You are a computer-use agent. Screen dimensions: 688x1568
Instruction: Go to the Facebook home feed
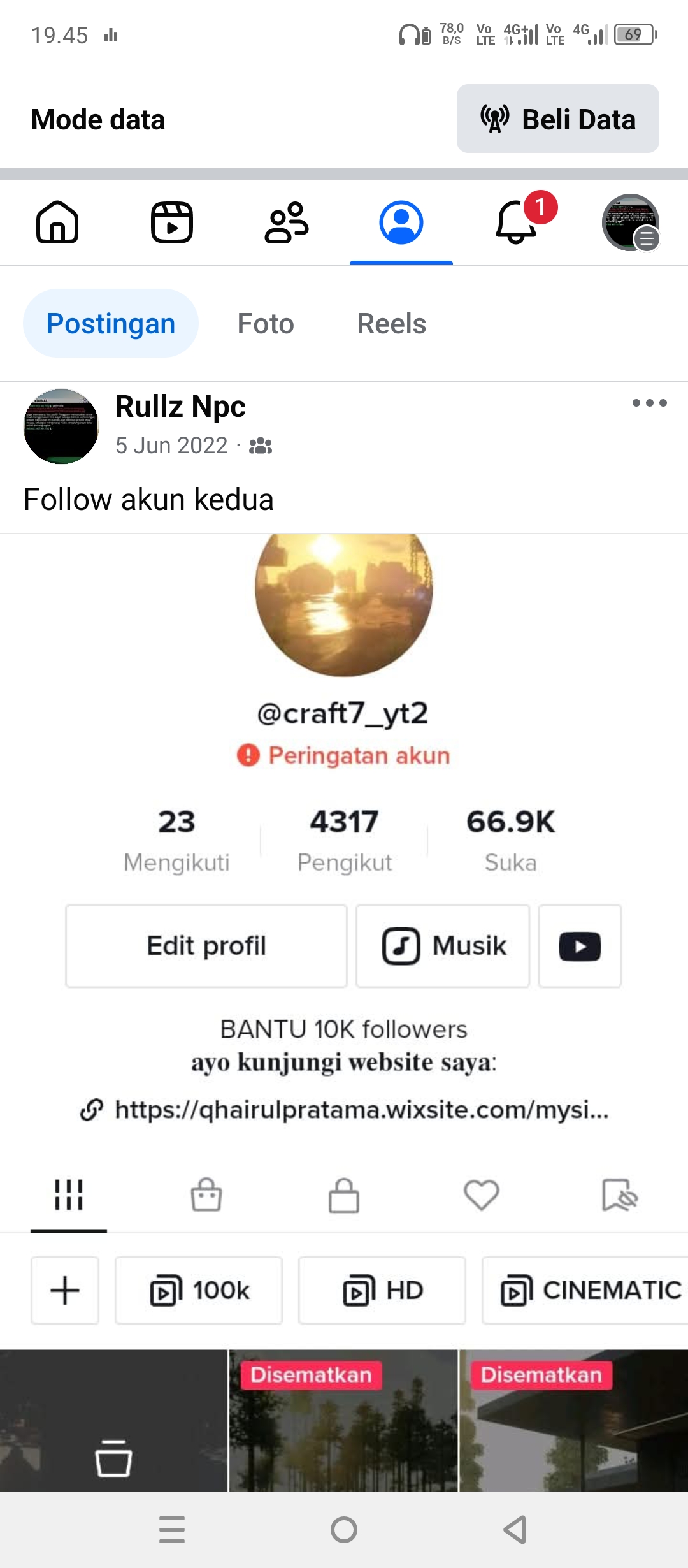coord(57,222)
